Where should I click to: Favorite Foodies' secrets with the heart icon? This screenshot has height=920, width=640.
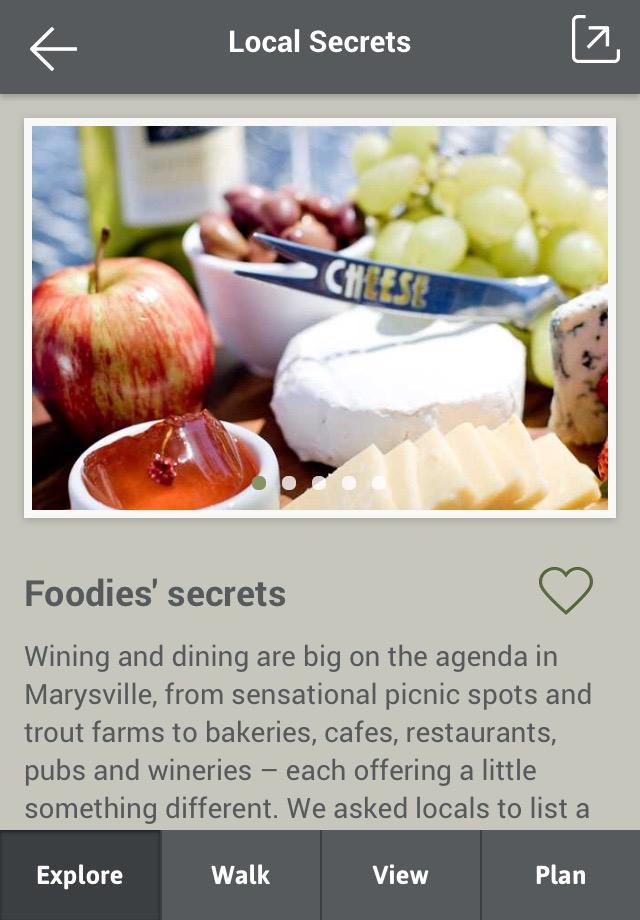[566, 590]
